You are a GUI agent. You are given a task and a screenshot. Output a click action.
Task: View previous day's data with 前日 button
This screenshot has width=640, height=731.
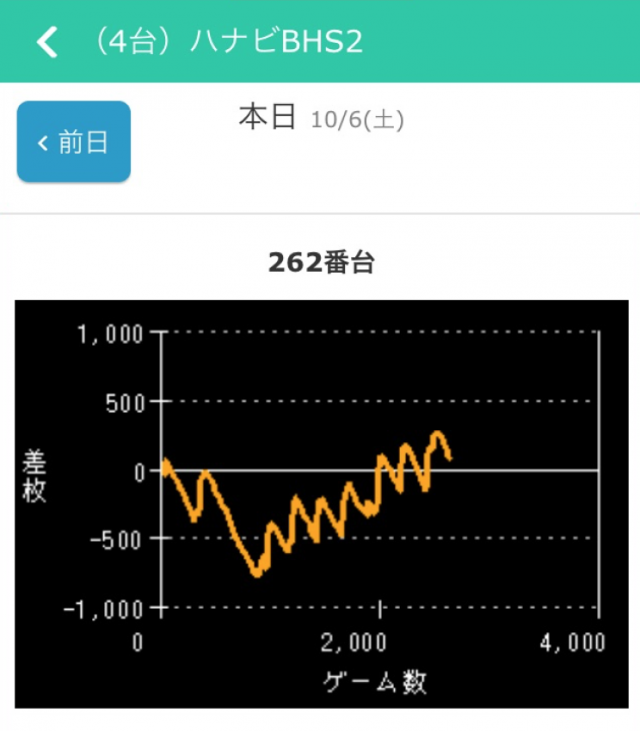coord(73,142)
